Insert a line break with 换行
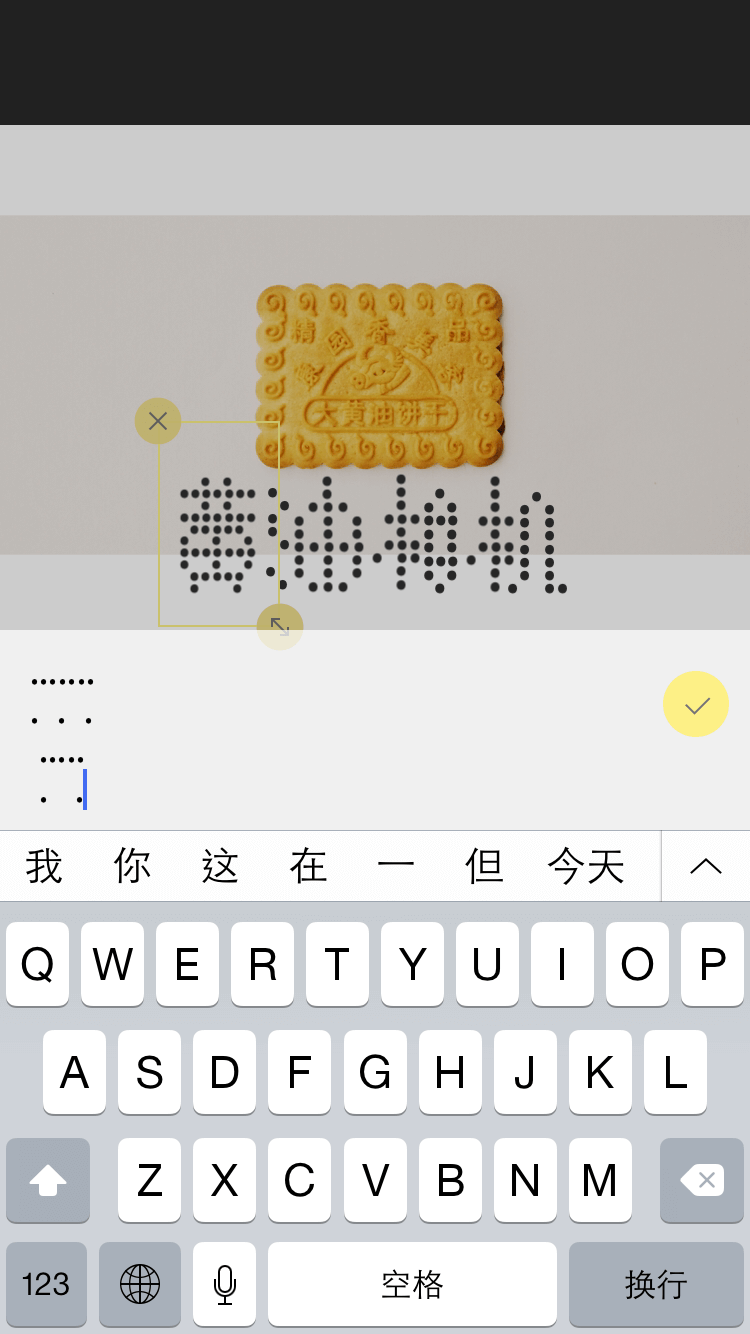Screen dimensions: 750x1334 [x=656, y=1283]
